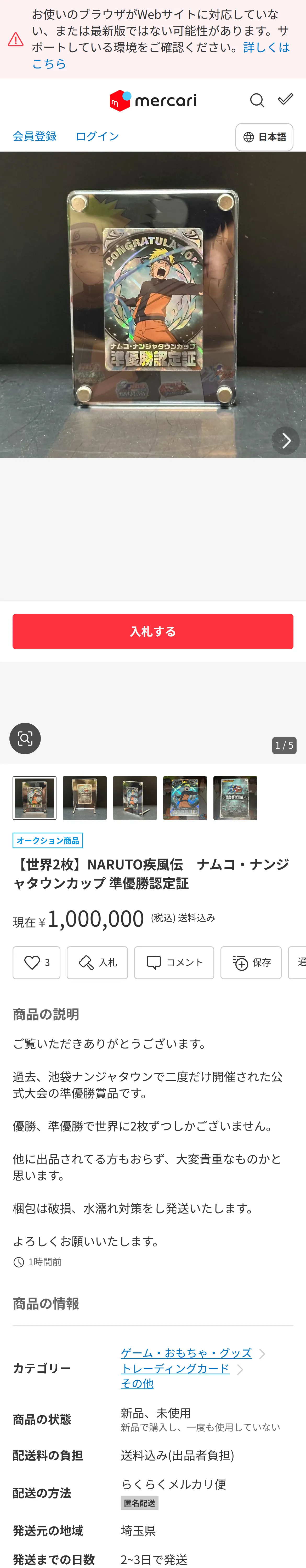Save the item with 保存 button

point(251,962)
